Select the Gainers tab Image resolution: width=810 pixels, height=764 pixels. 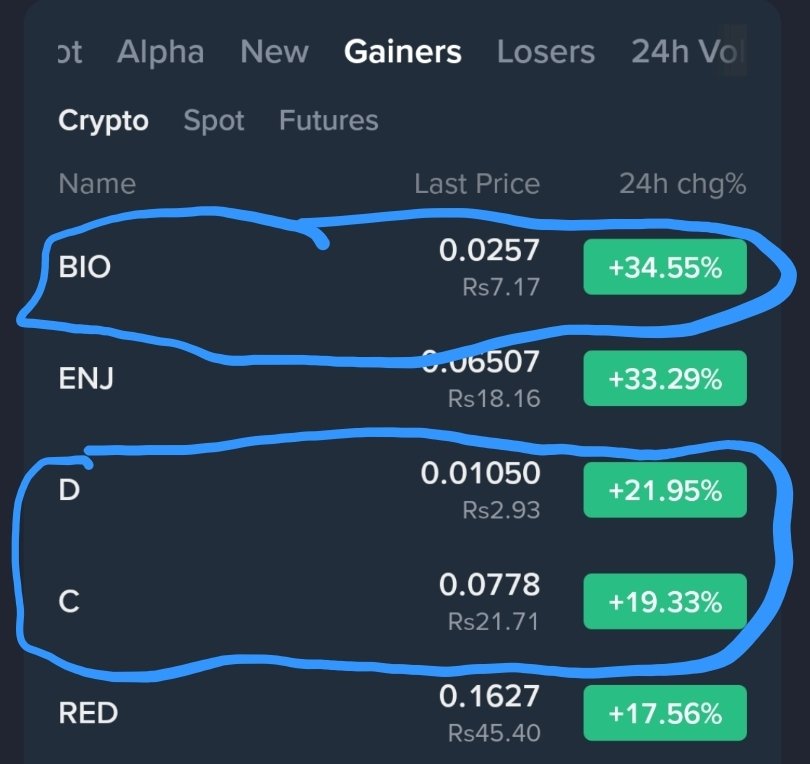402,52
